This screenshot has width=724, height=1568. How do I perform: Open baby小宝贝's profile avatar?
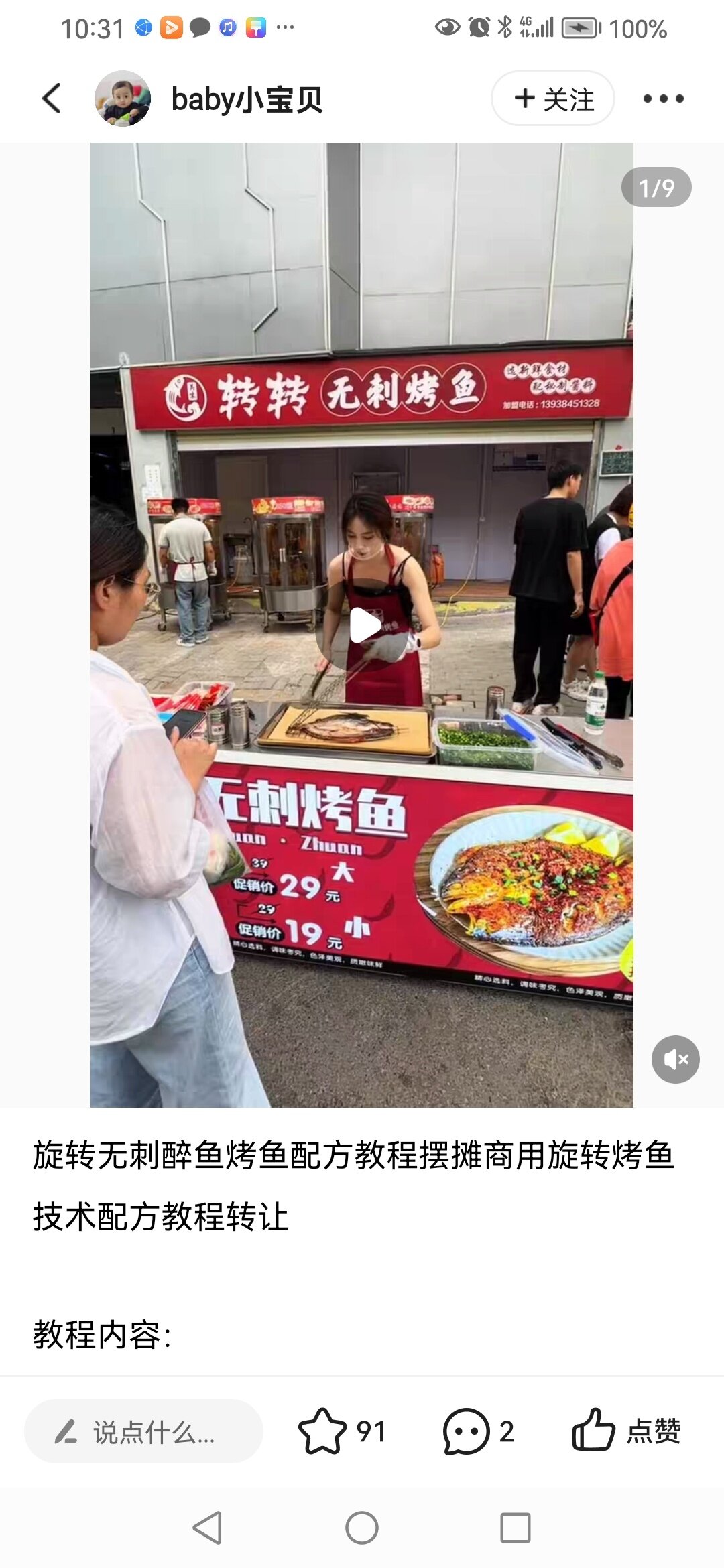(122, 99)
